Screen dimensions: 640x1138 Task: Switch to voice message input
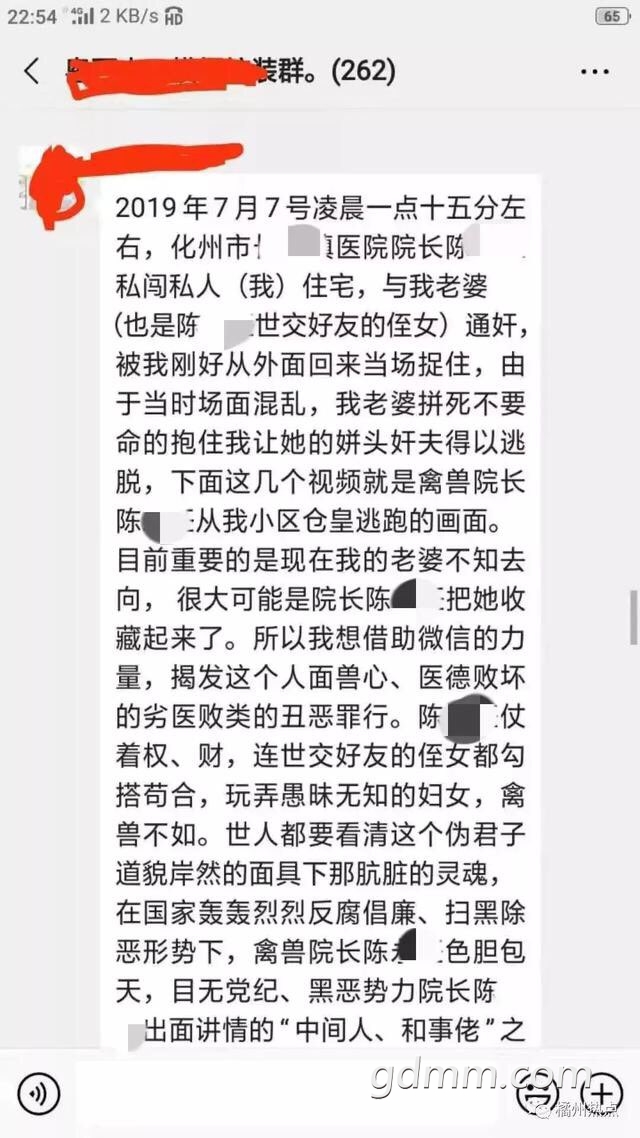point(38,1094)
